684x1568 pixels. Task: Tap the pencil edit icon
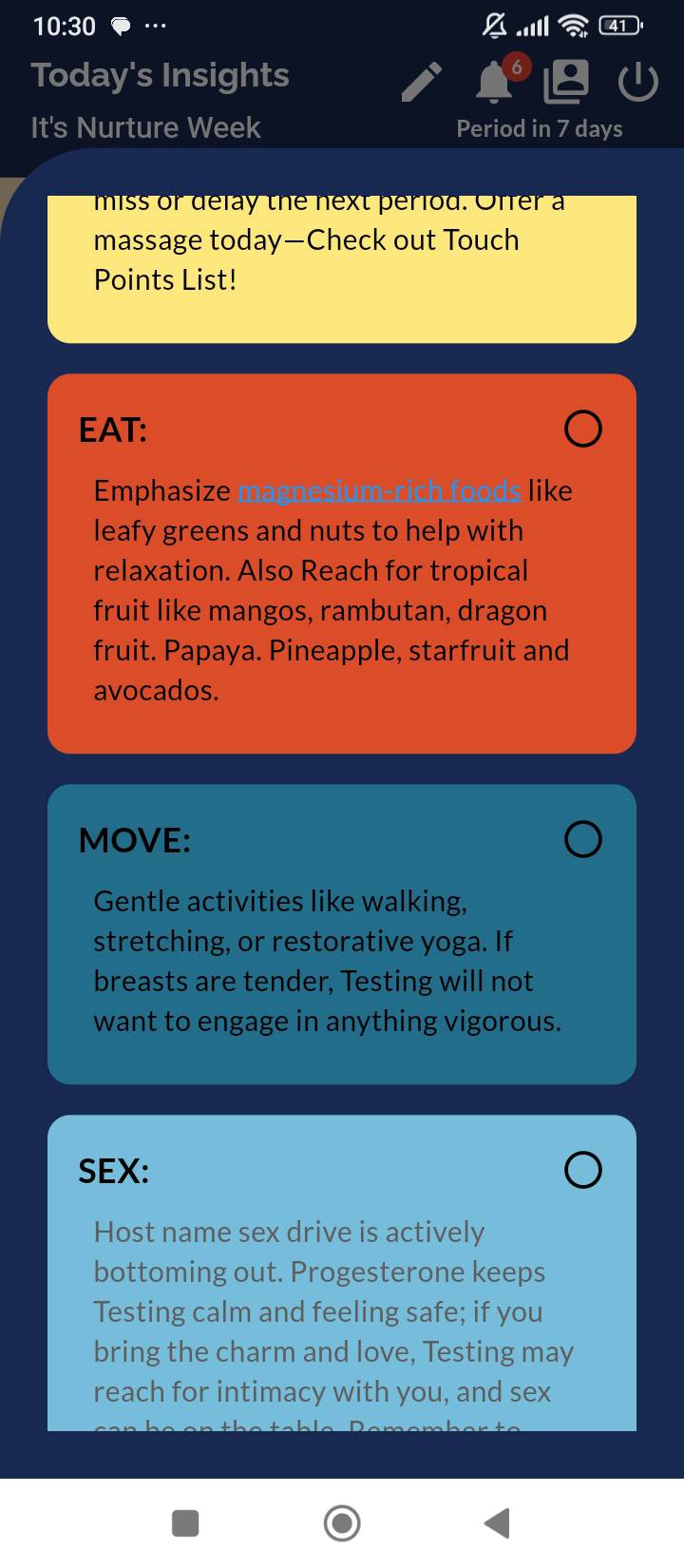422,82
